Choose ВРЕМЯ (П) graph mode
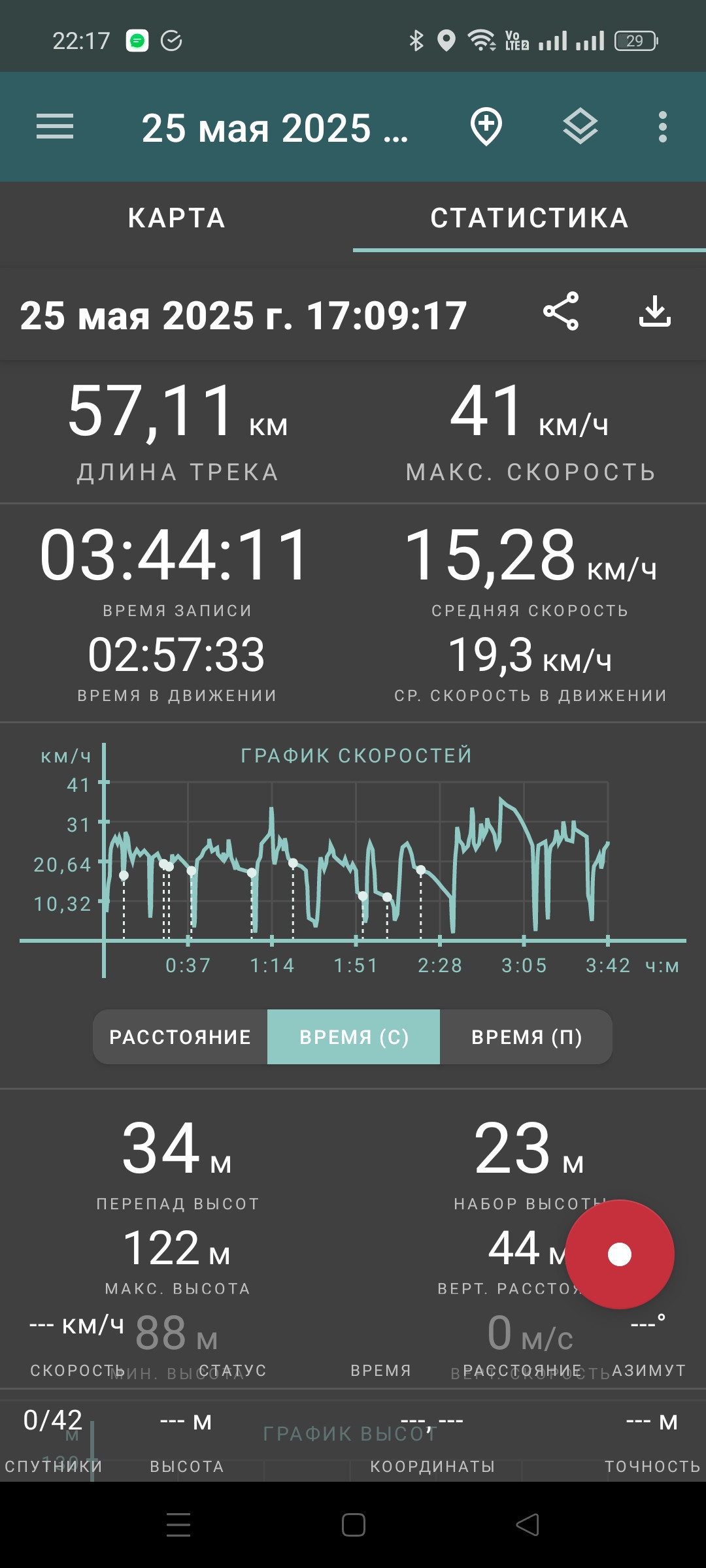The width and height of the screenshot is (706, 1568). pyautogui.click(x=526, y=1037)
